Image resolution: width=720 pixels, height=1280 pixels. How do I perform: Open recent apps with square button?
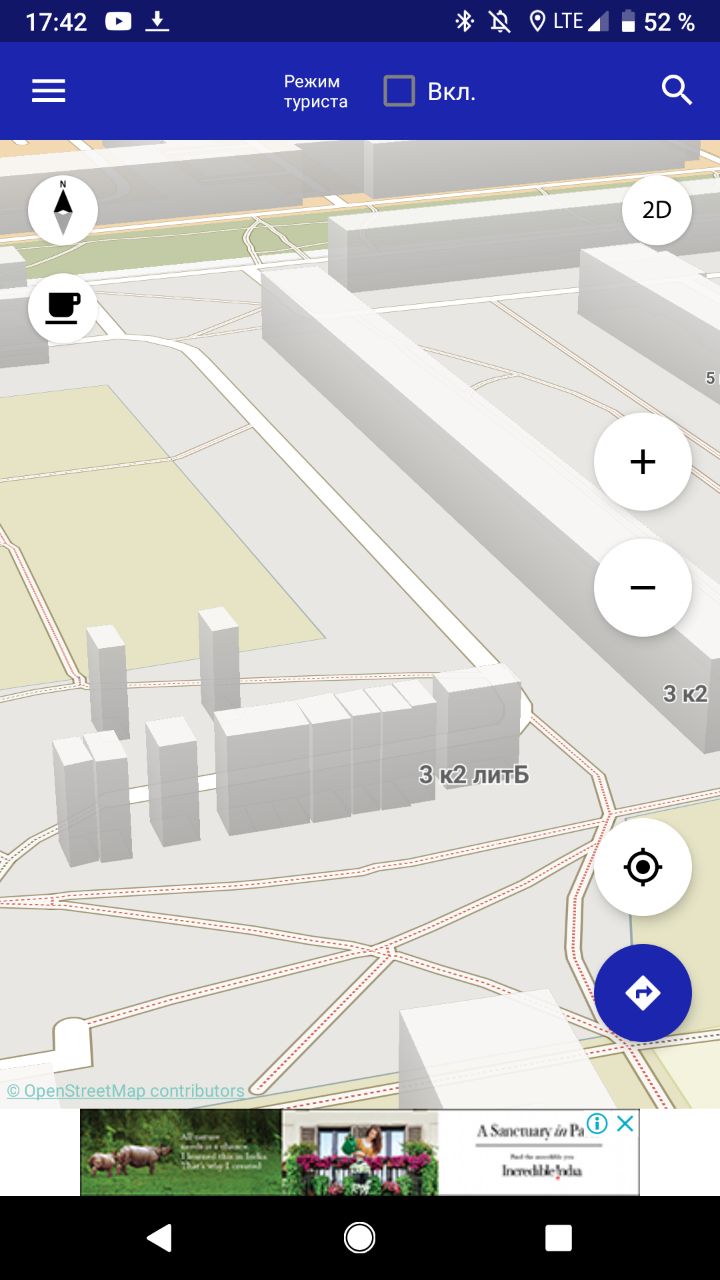click(x=558, y=1238)
